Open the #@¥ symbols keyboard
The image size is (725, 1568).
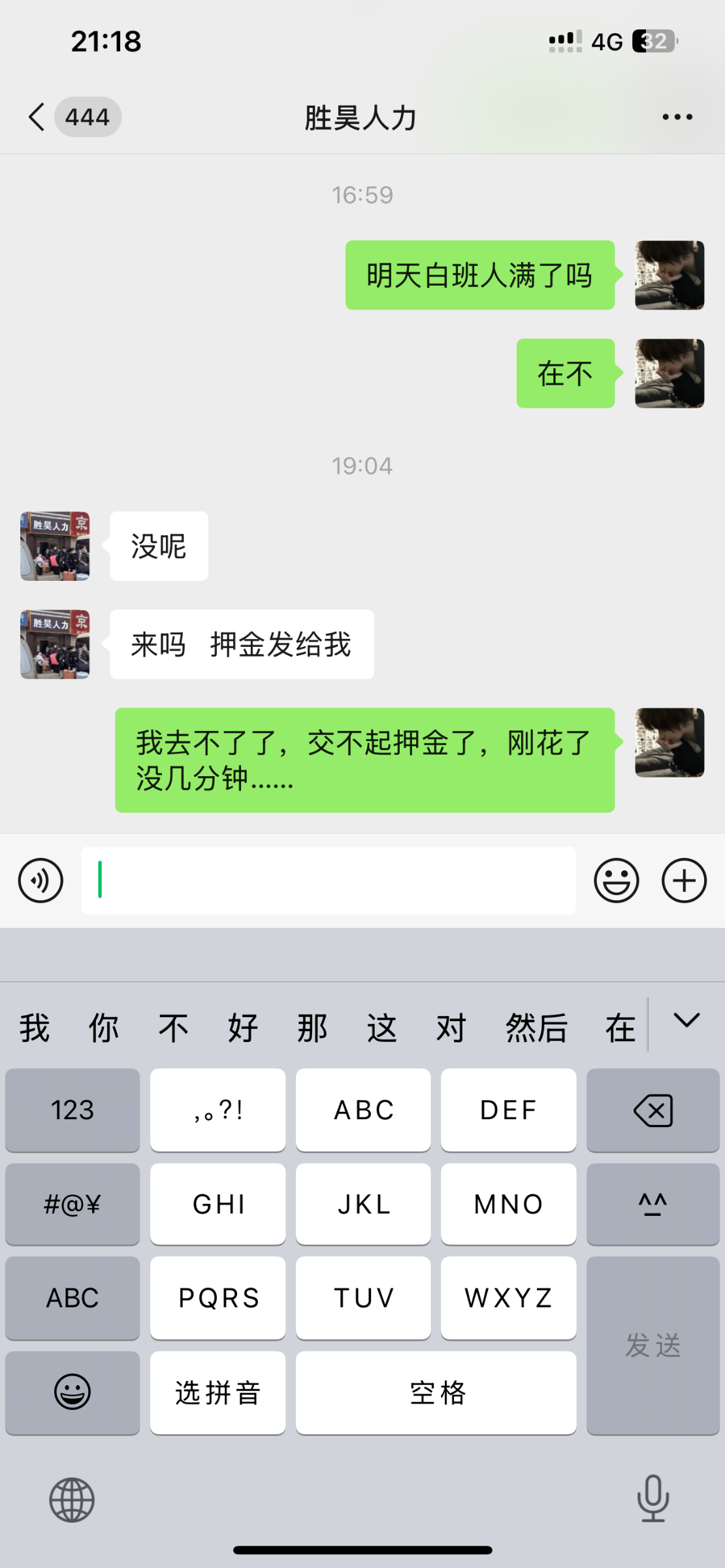[x=72, y=1204]
